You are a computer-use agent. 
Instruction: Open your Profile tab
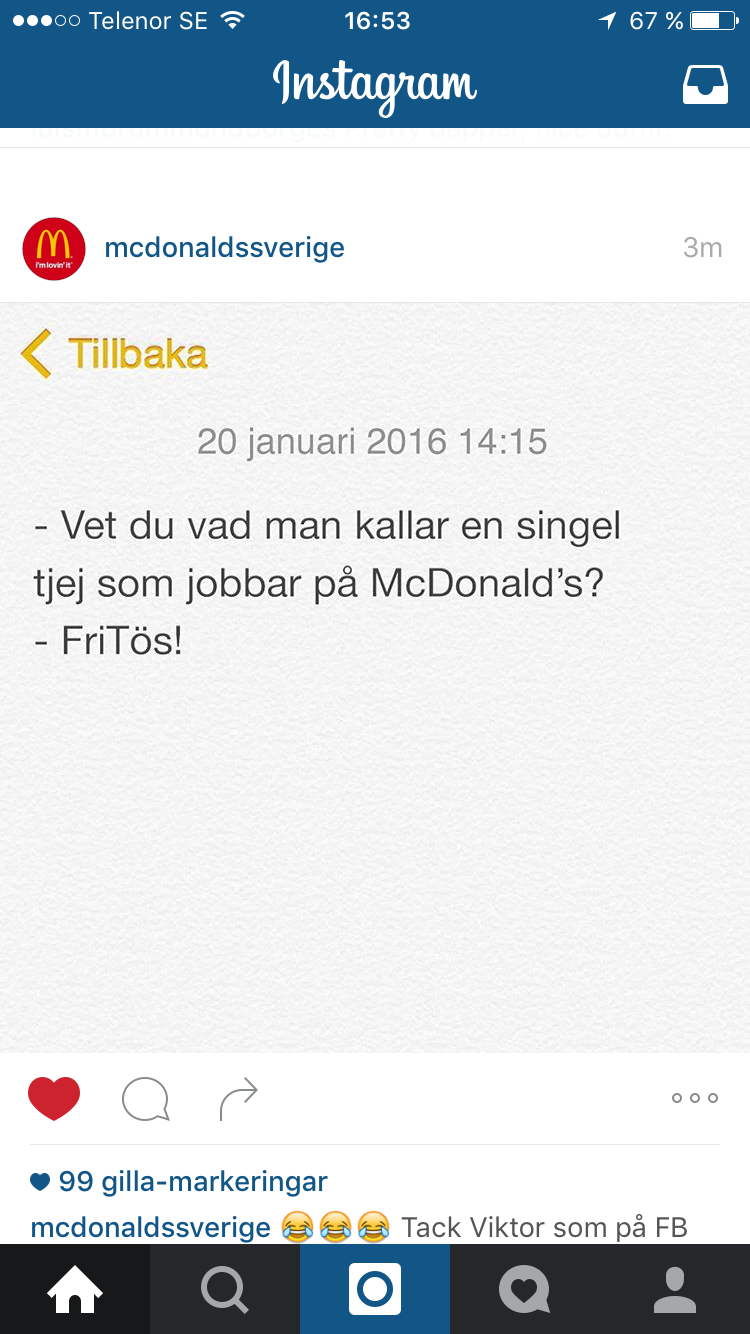pos(675,1289)
